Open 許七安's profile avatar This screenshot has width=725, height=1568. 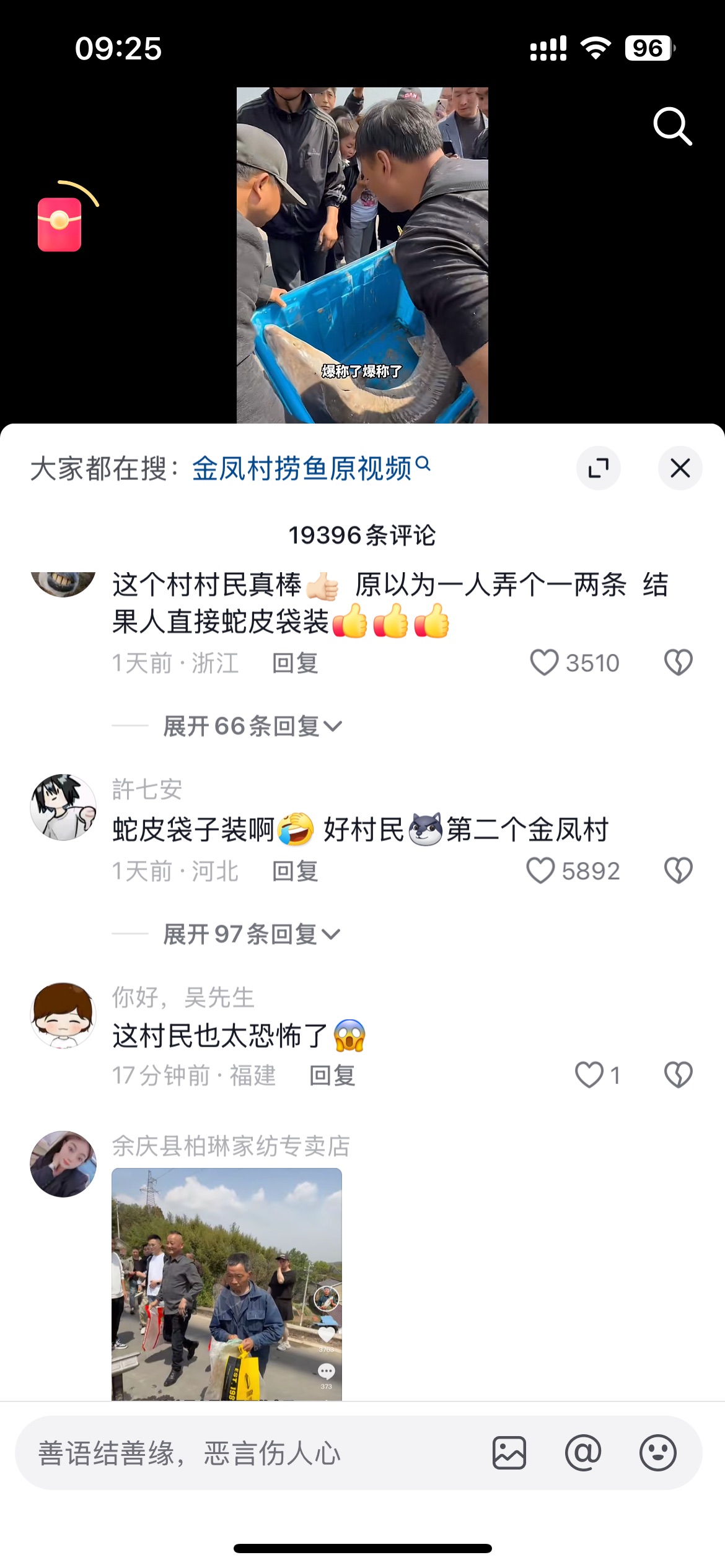pos(63,807)
